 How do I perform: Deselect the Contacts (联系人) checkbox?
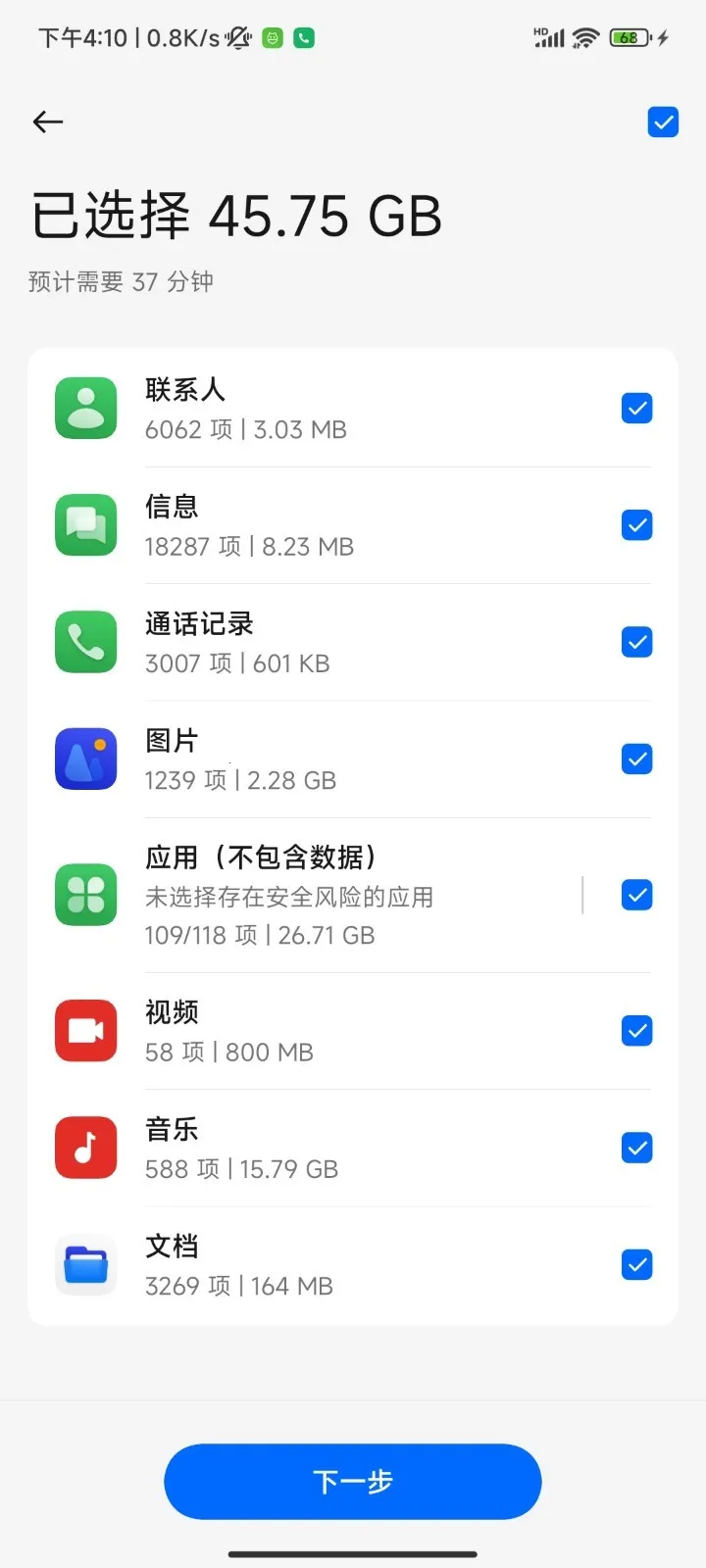[x=636, y=408]
